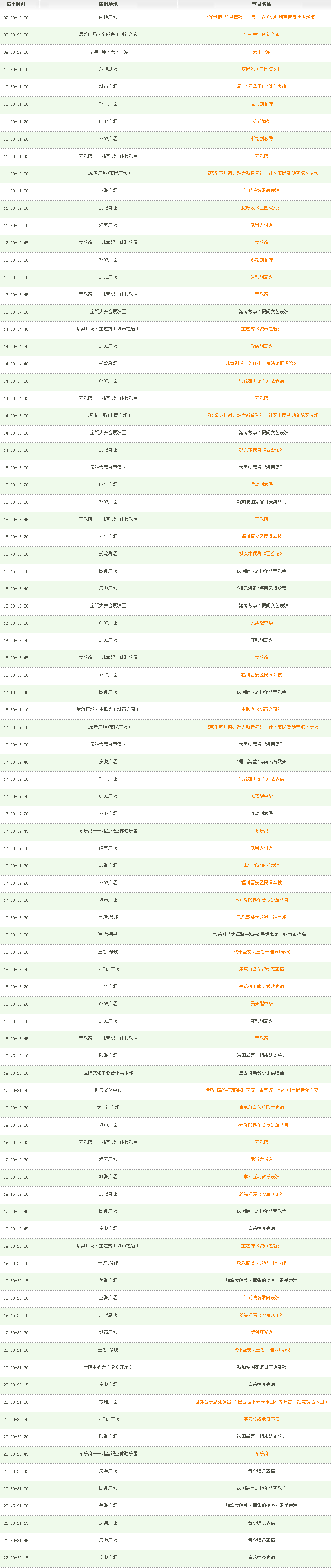Open the 七彩世博 群星舞动 program link
331x1568 pixels.
(x=261, y=17)
